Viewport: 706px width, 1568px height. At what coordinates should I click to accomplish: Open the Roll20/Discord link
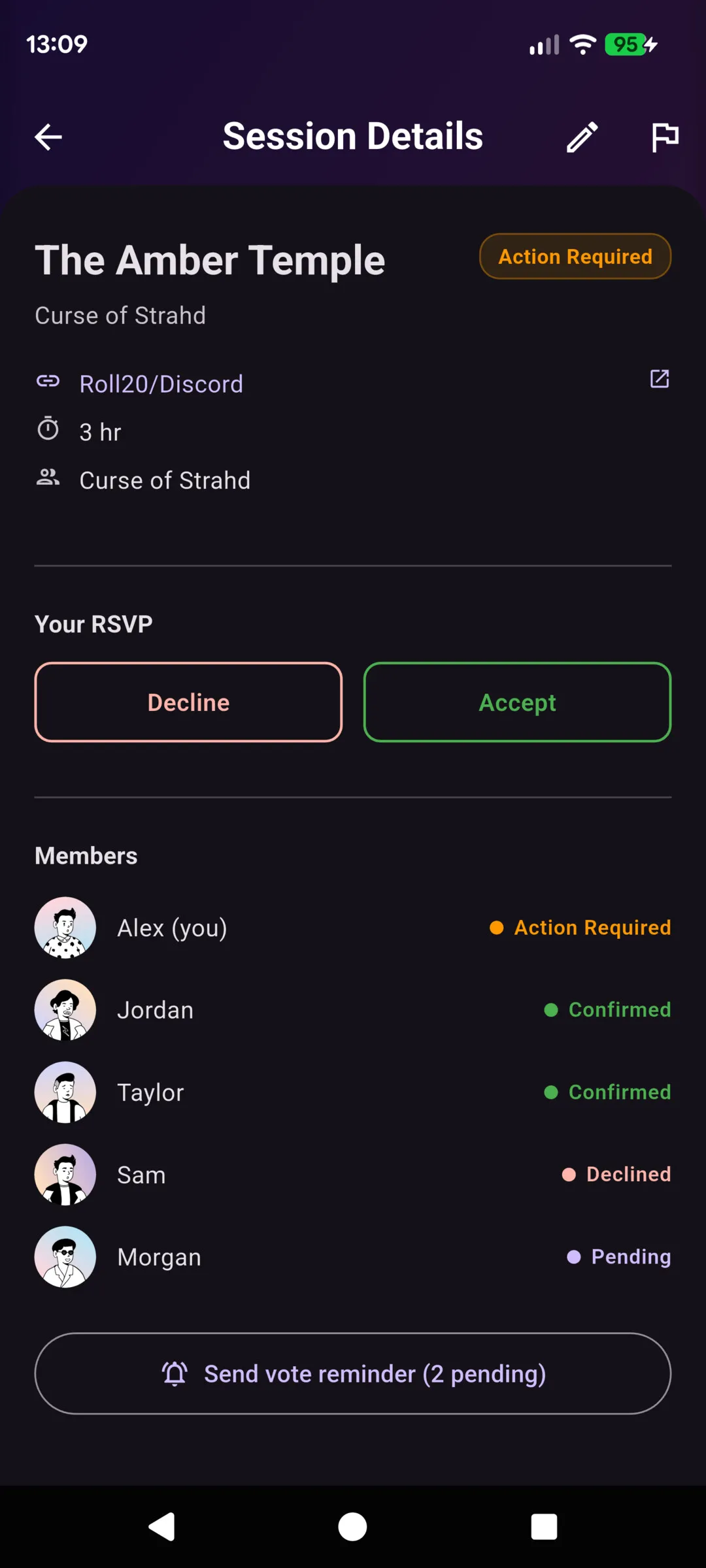coord(161,384)
